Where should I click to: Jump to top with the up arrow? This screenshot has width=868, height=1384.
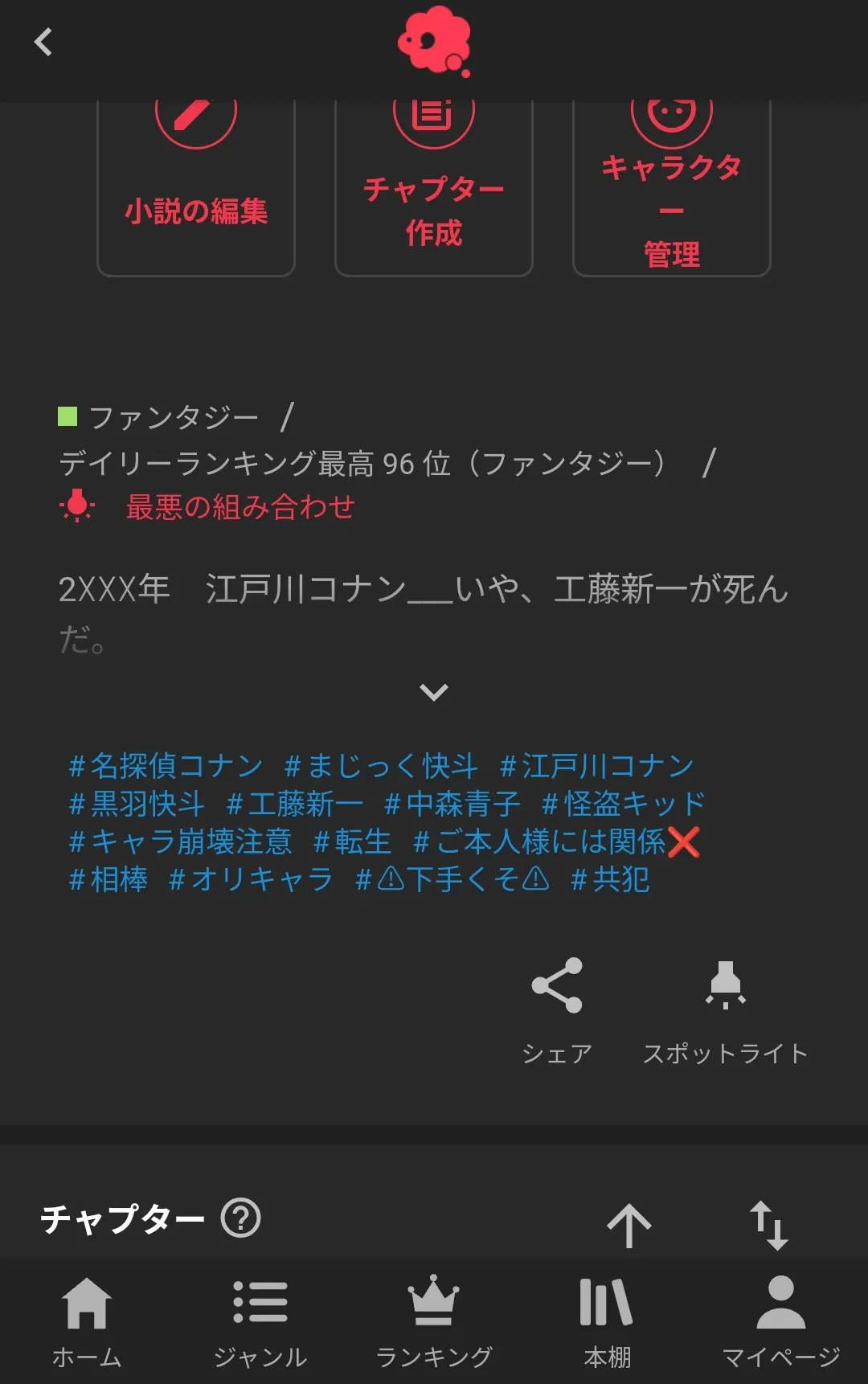[x=628, y=1225]
